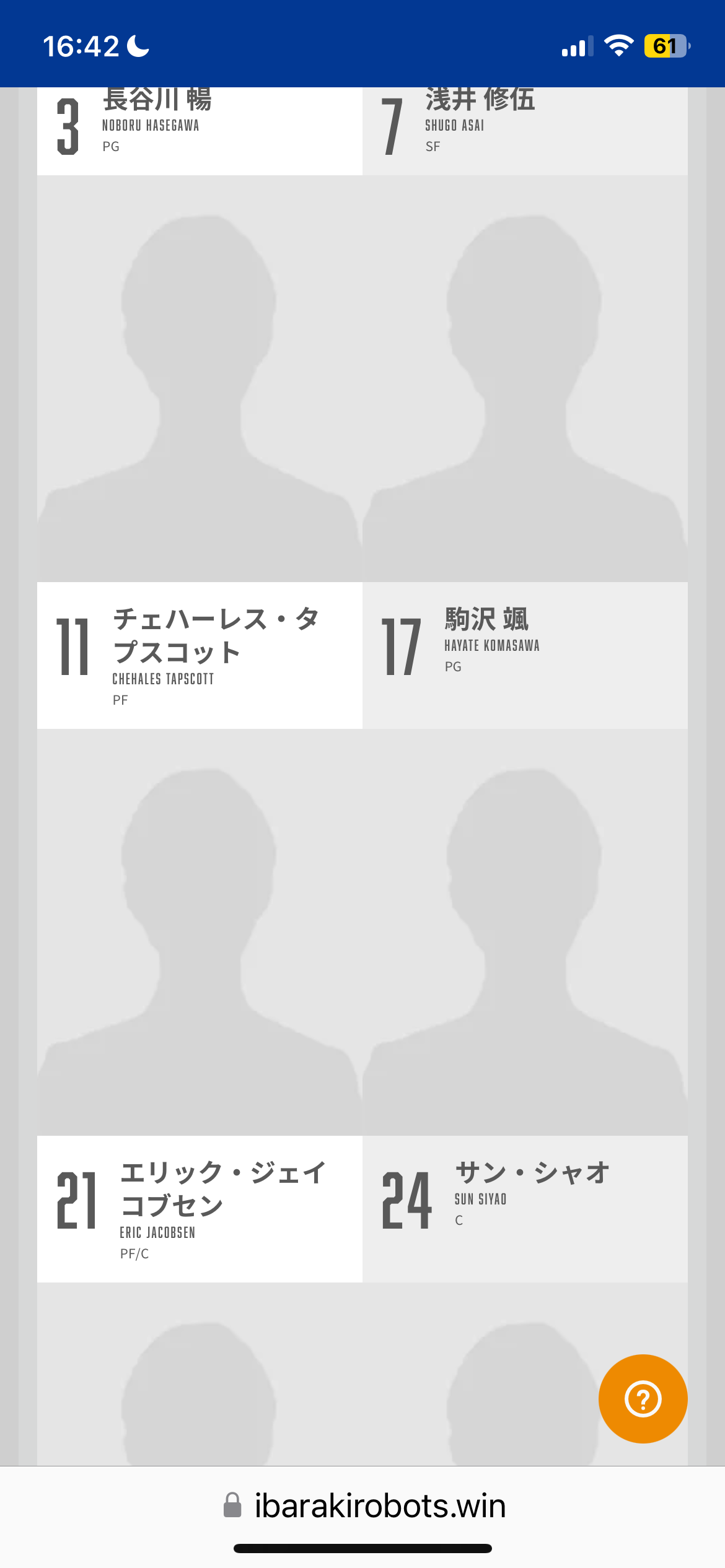View Chehales Tapscott's player card

pyautogui.click(x=199, y=655)
